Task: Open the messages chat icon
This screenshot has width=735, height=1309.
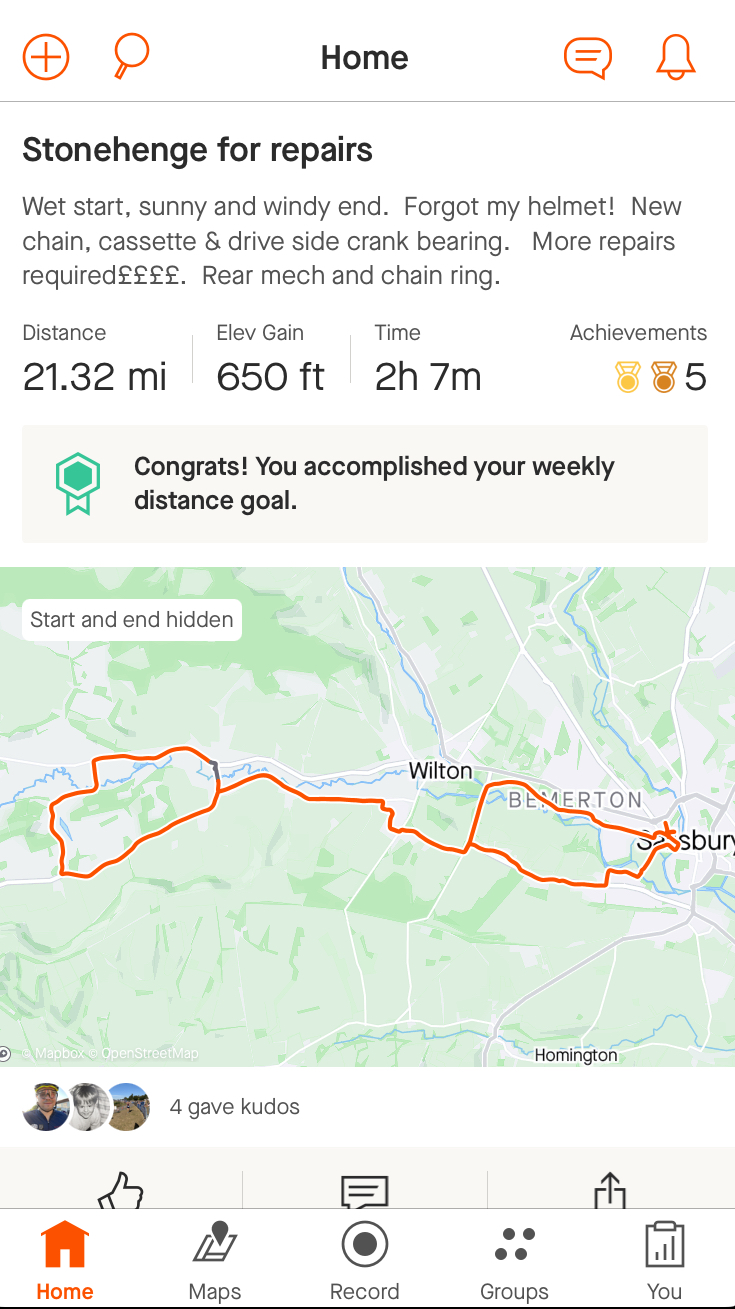Action: tap(587, 57)
